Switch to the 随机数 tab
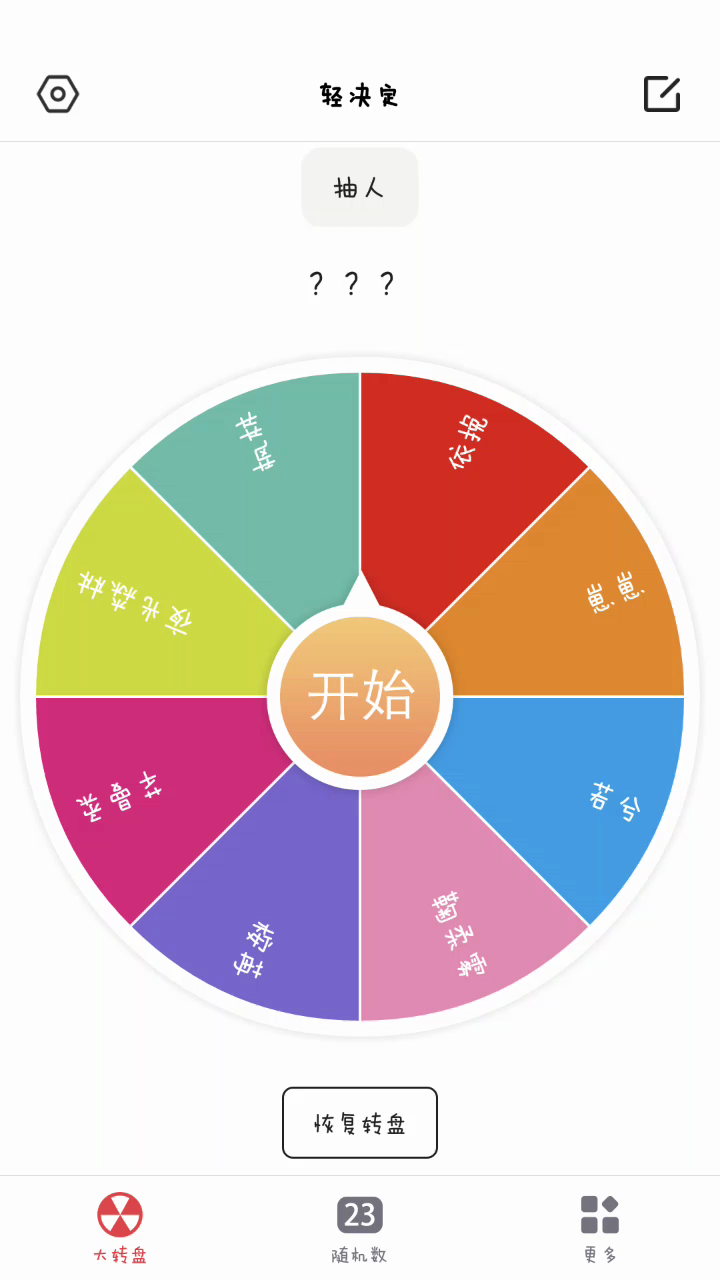The width and height of the screenshot is (720, 1280). point(360,1227)
